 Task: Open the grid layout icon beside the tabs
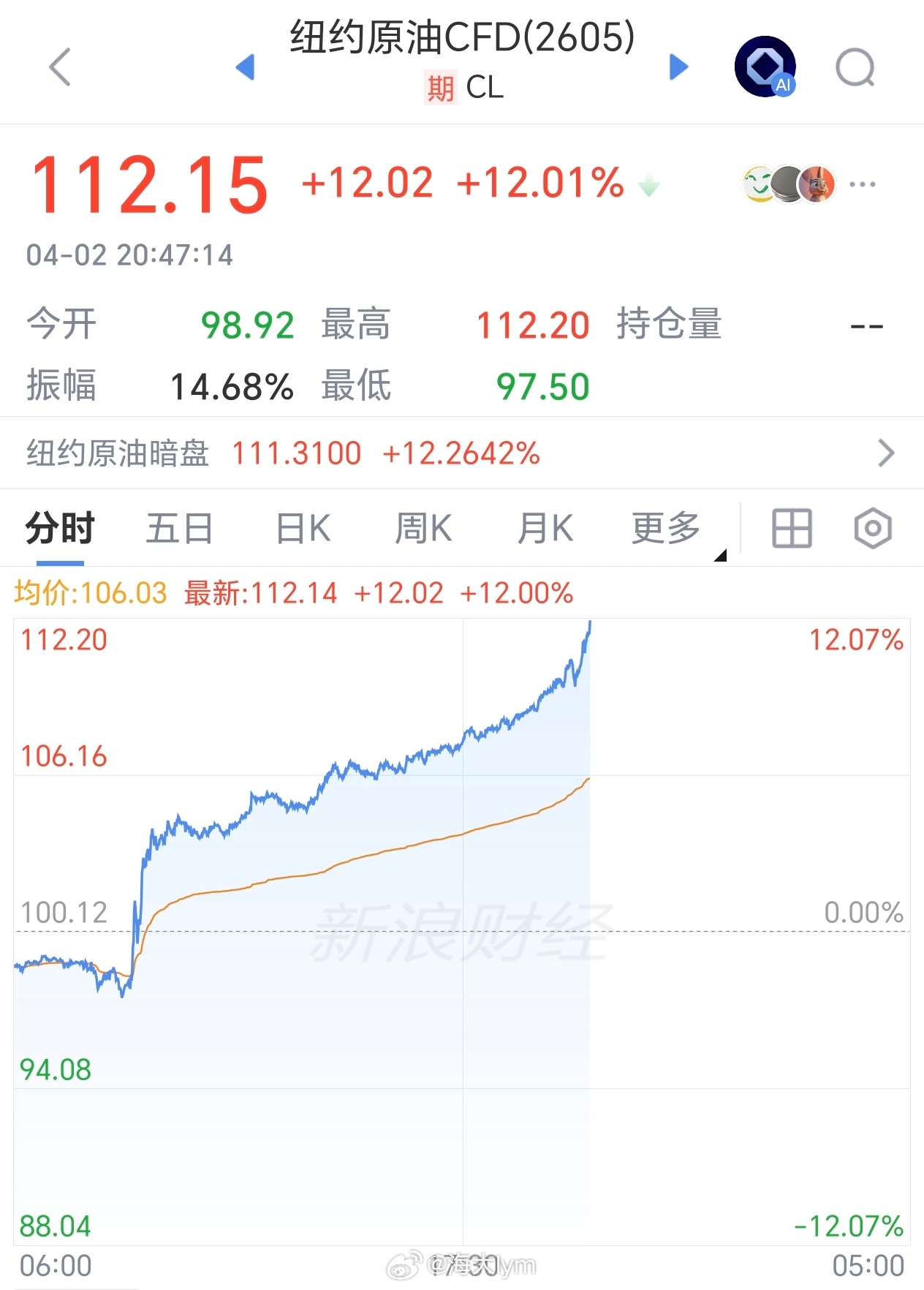[791, 528]
